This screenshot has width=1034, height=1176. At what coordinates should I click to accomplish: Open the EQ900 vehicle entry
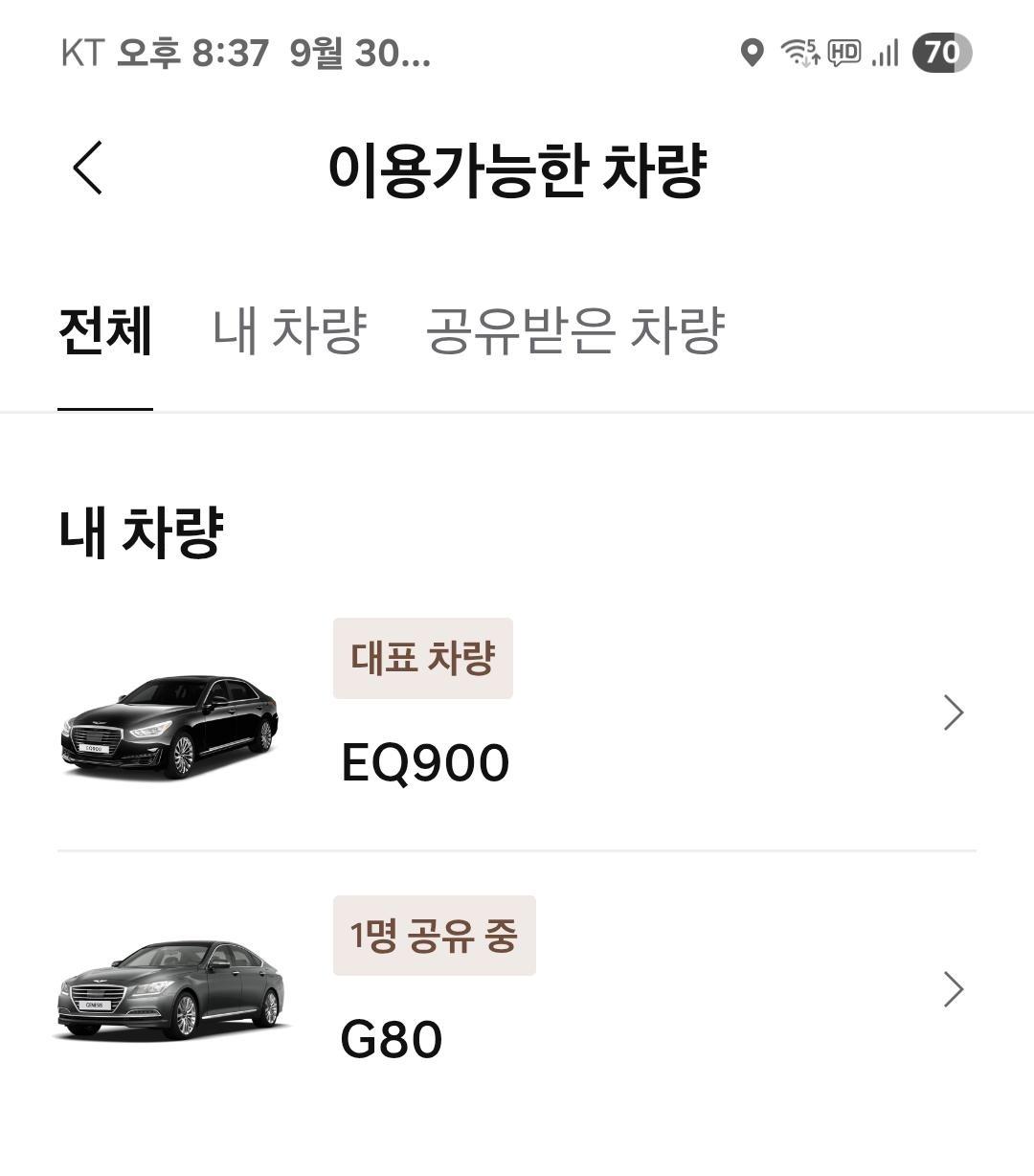coord(424,761)
